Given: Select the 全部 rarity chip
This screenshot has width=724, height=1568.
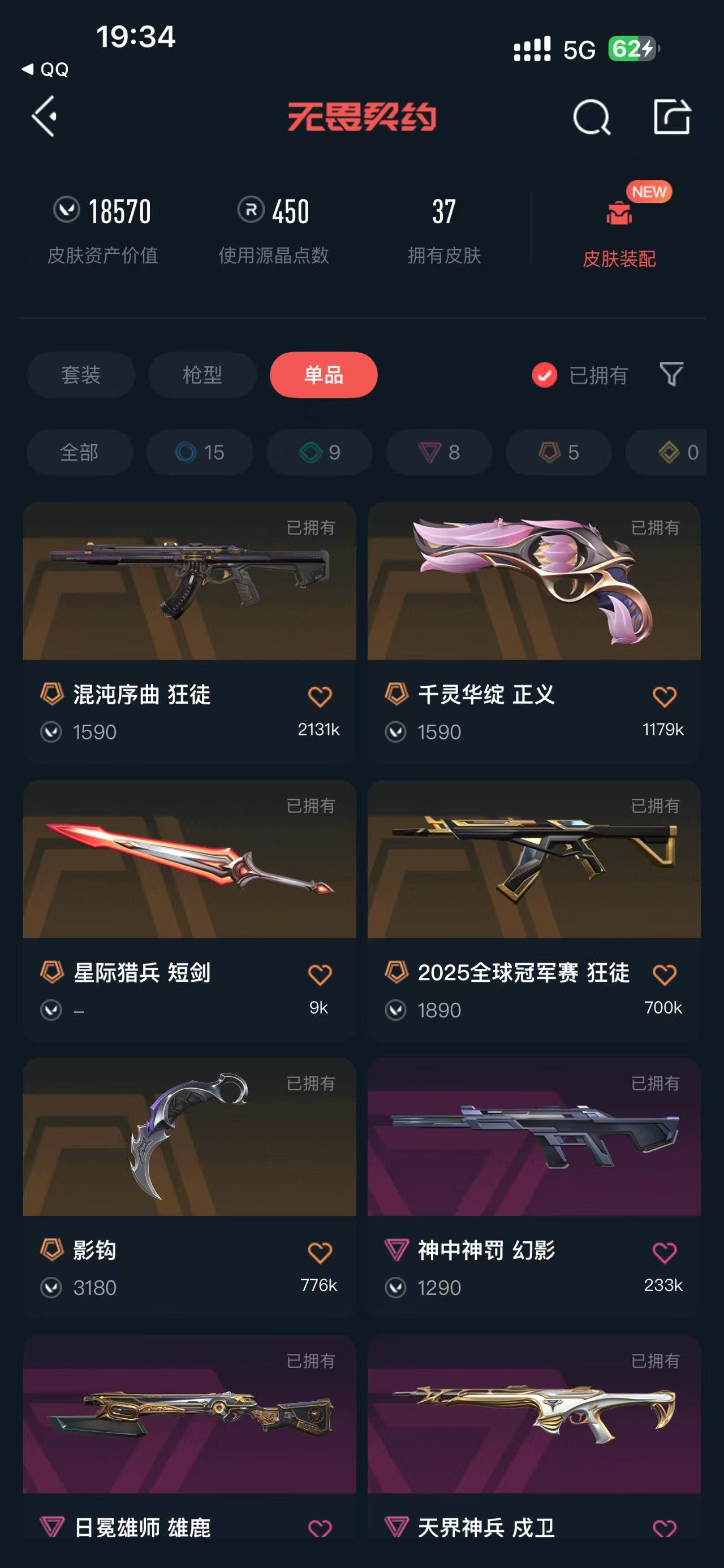Looking at the screenshot, I should pyautogui.click(x=80, y=452).
